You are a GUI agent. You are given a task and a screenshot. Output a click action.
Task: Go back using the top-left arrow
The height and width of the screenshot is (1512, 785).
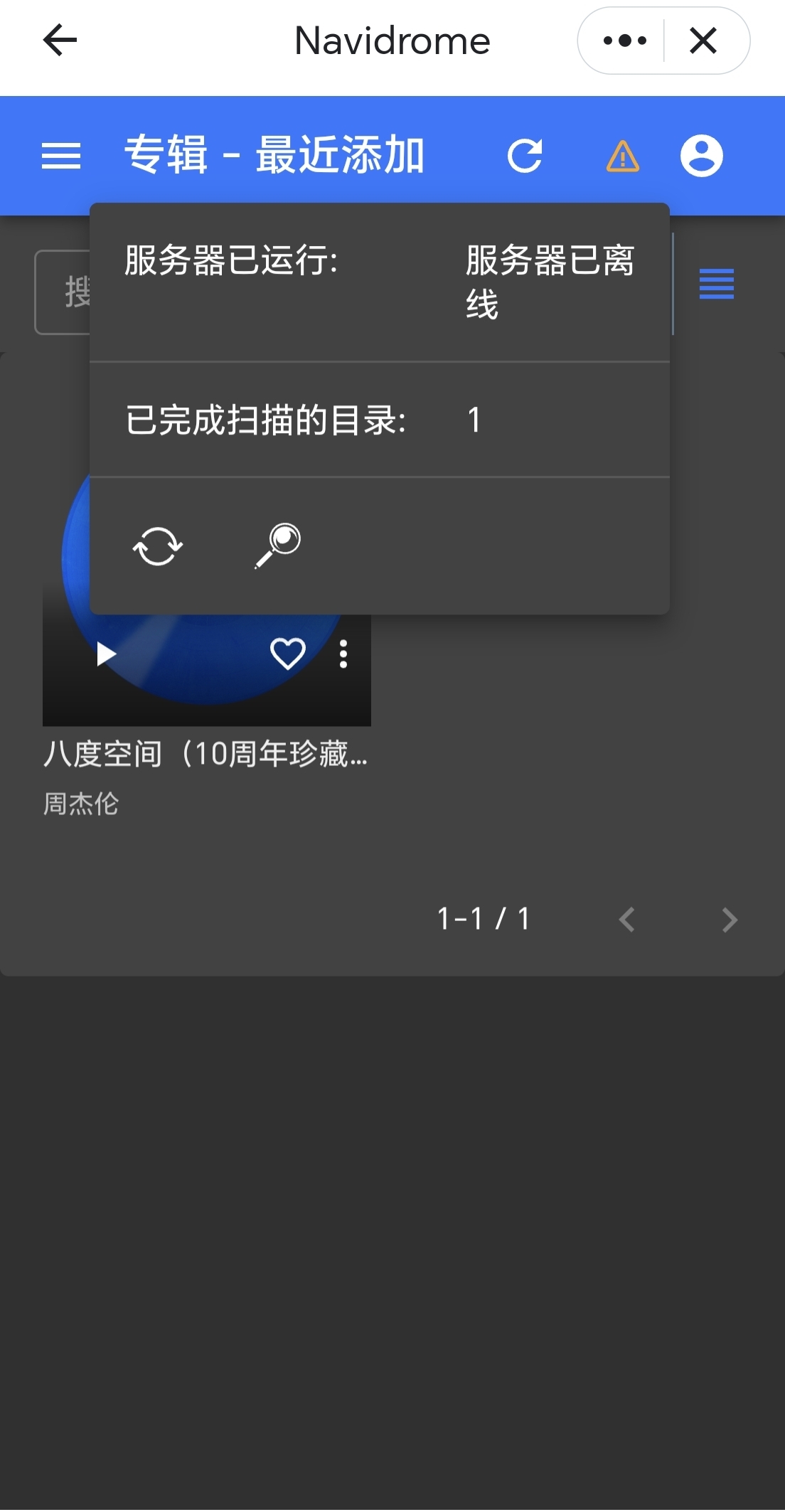(x=60, y=40)
